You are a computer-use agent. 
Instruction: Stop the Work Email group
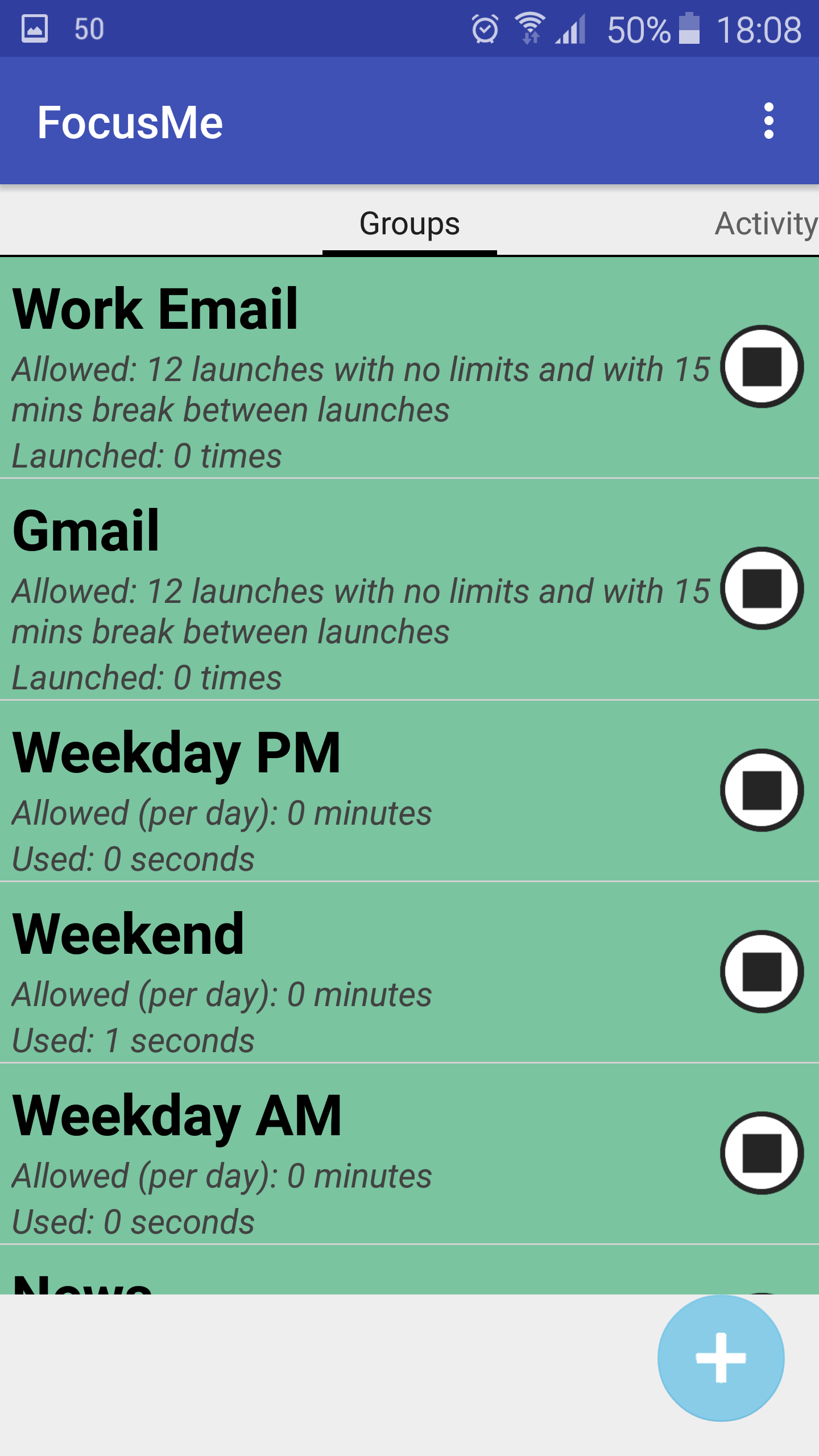point(762,366)
